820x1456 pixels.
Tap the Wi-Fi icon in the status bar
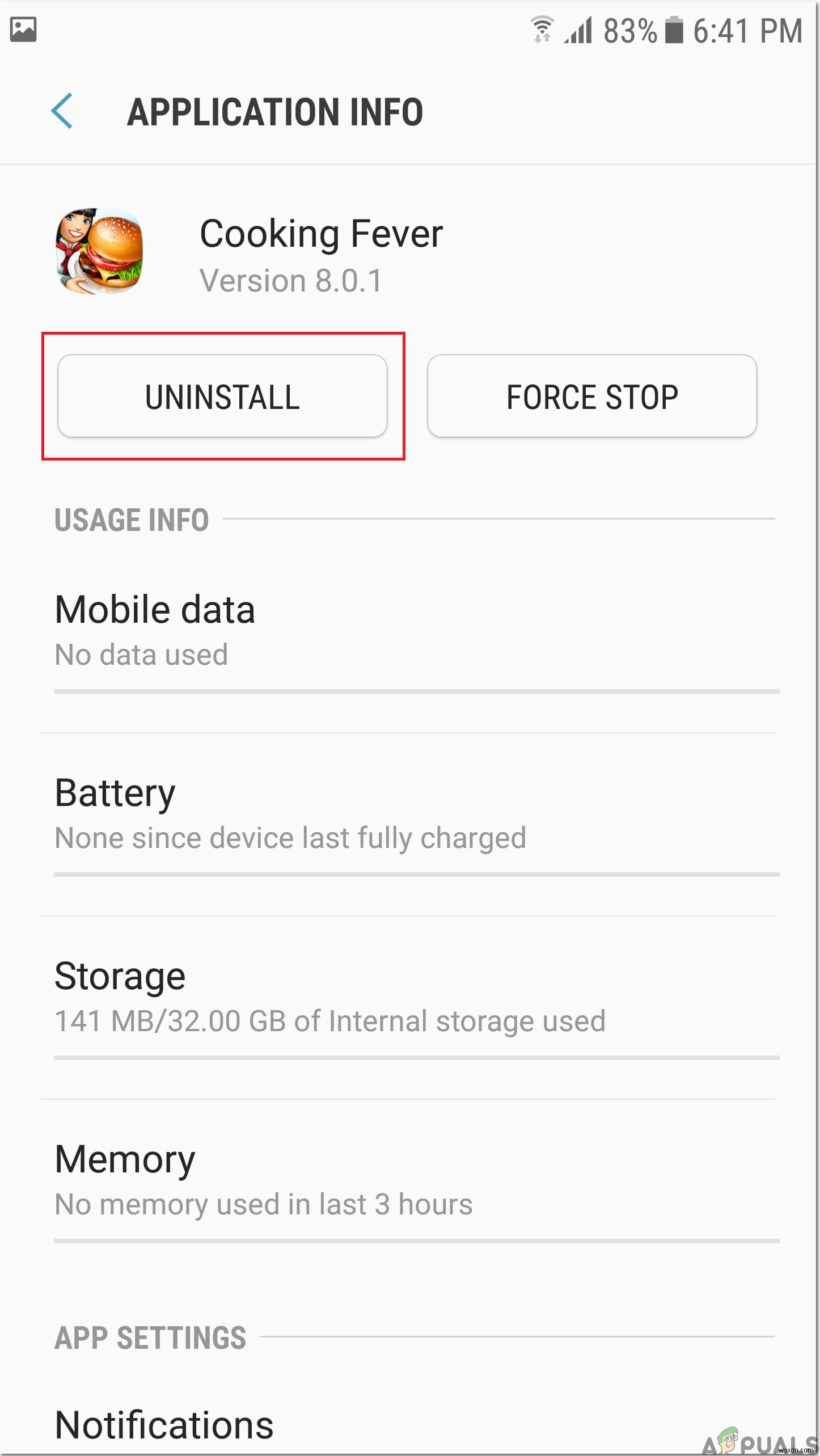542,28
